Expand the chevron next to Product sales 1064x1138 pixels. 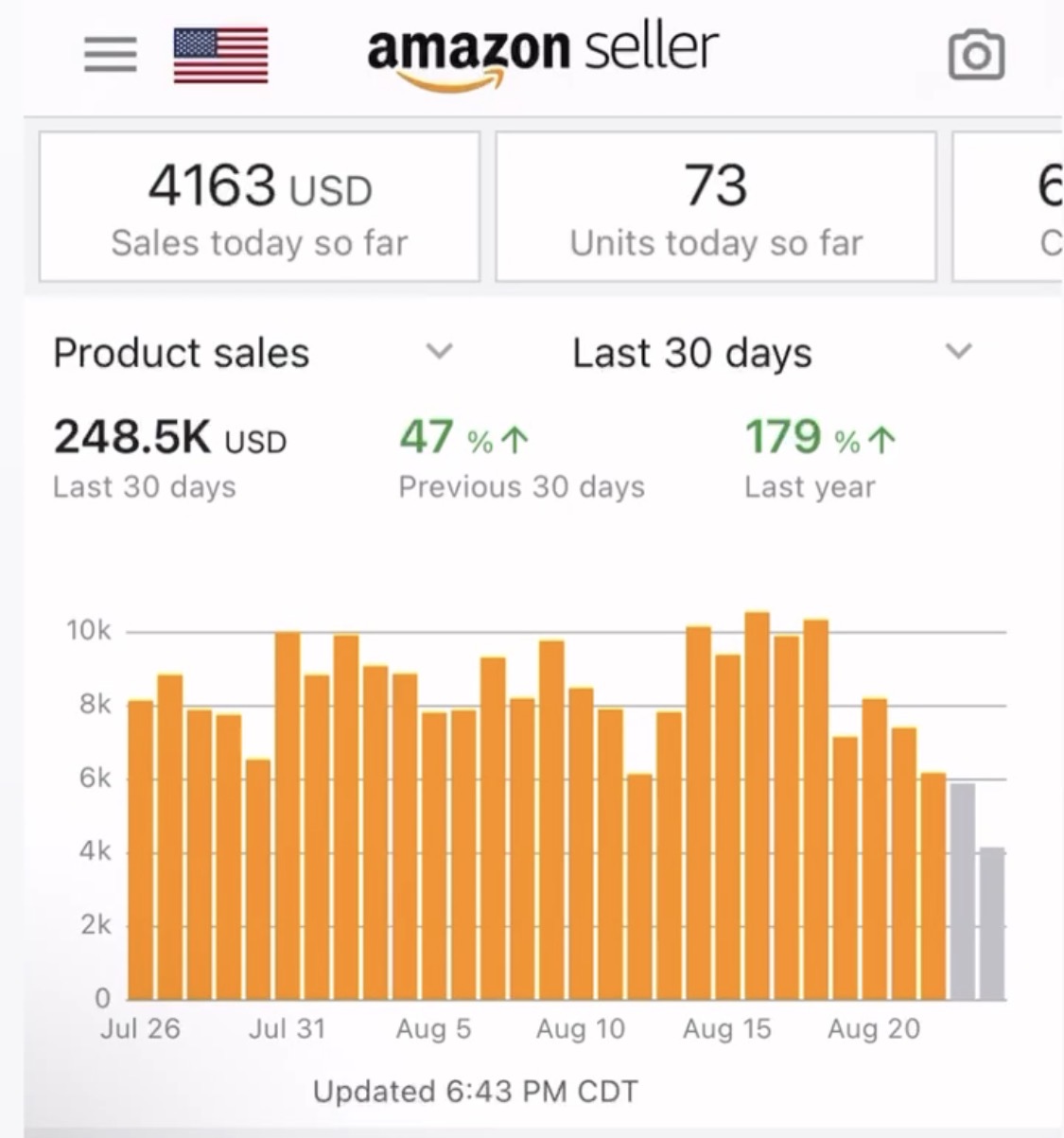(439, 352)
